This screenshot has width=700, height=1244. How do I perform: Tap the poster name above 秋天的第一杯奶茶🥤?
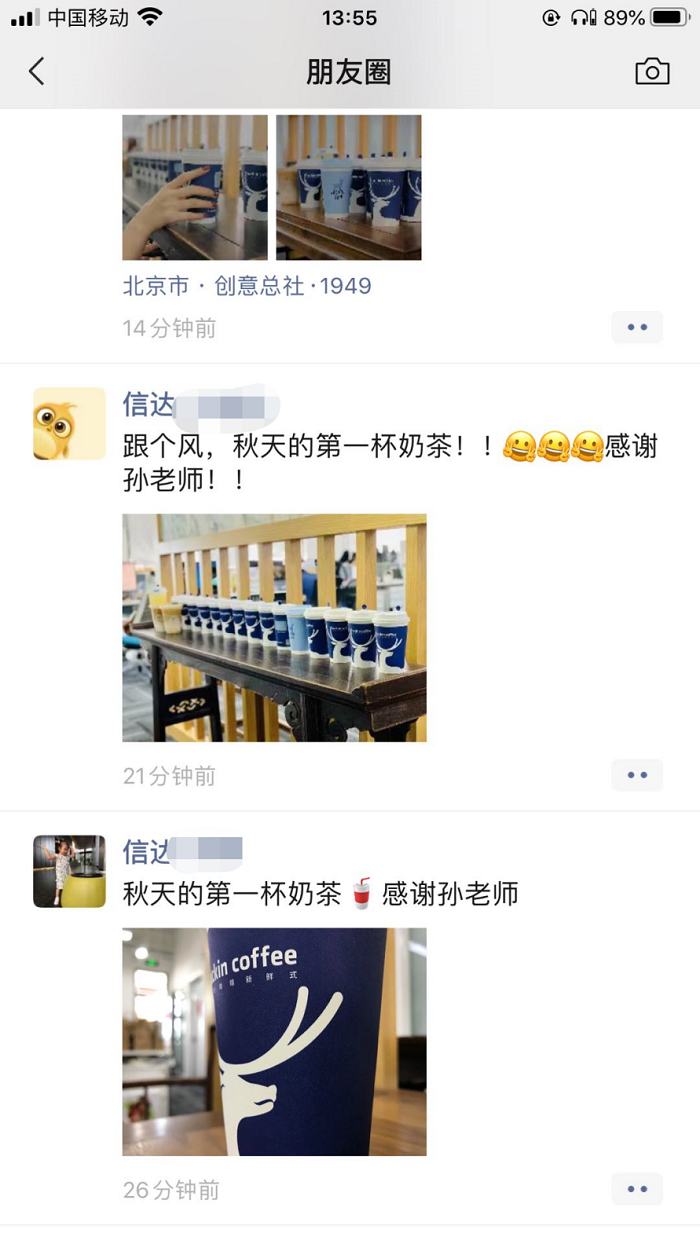coord(150,852)
